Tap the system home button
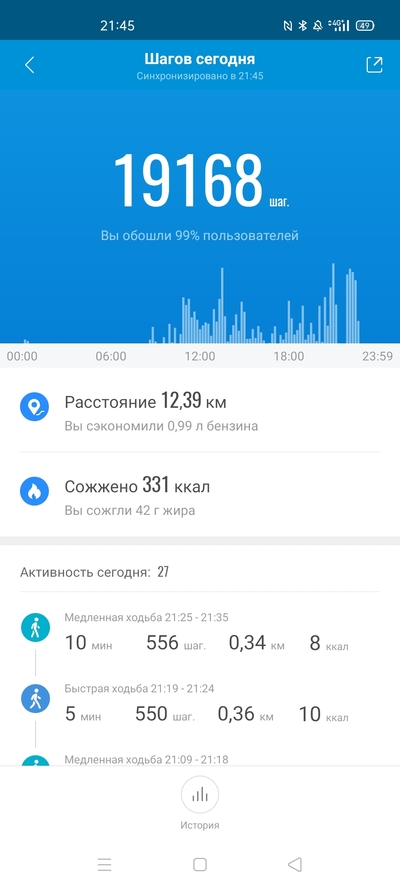Screen dimensions: 400x889 pyautogui.click(x=199, y=864)
